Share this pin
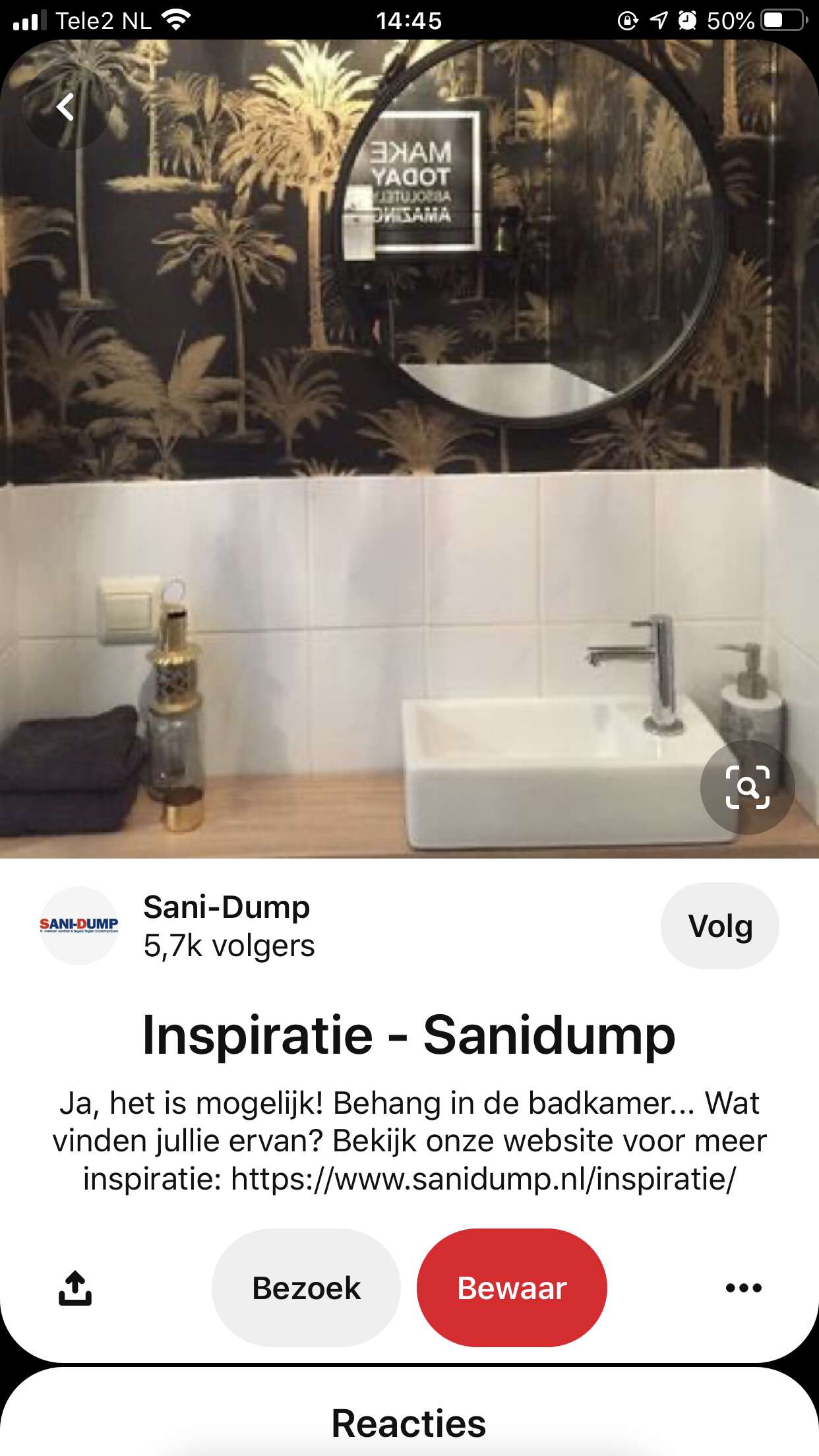Viewport: 819px width, 1456px height. tap(75, 1288)
